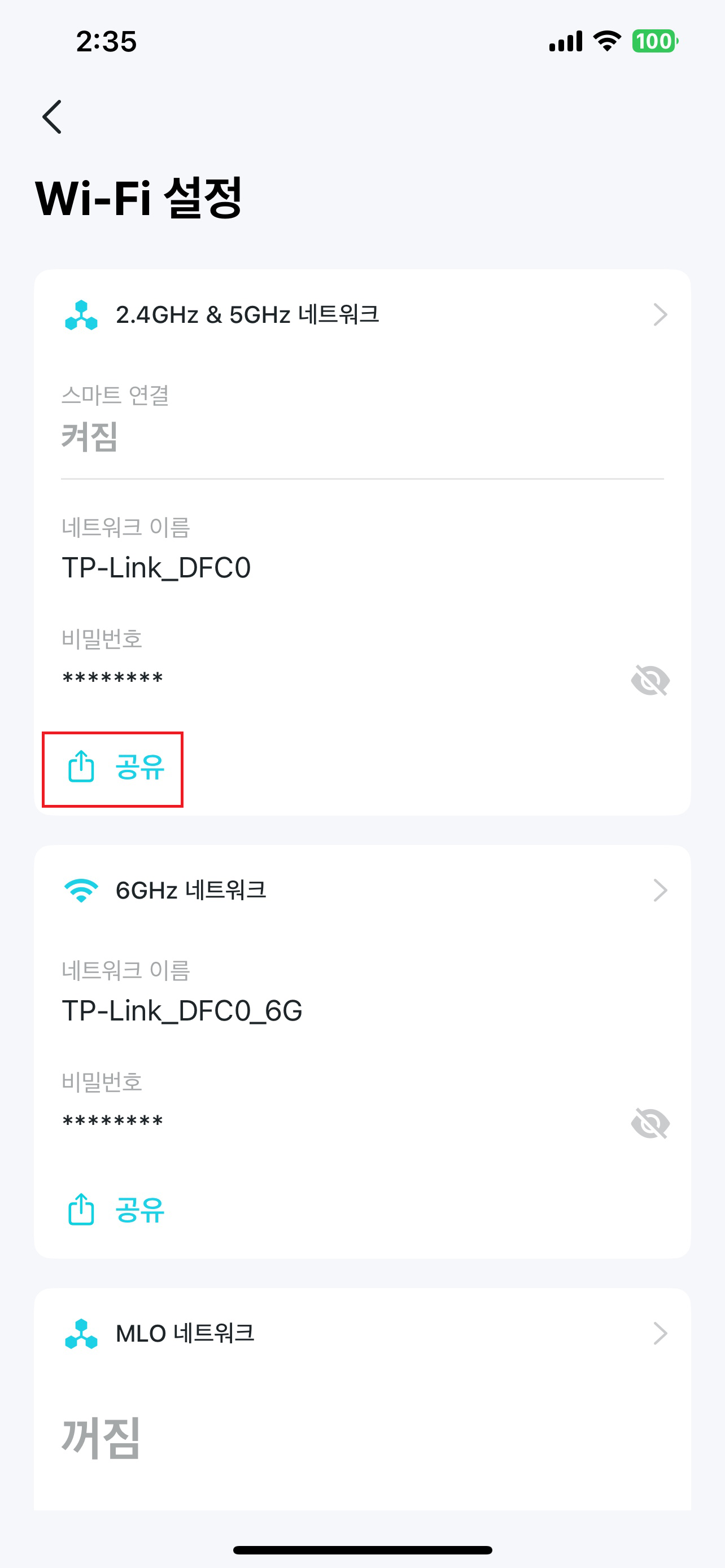Share the TP-Link_DFC0 network via 공유
This screenshot has height=1568, width=725.
tap(115, 767)
